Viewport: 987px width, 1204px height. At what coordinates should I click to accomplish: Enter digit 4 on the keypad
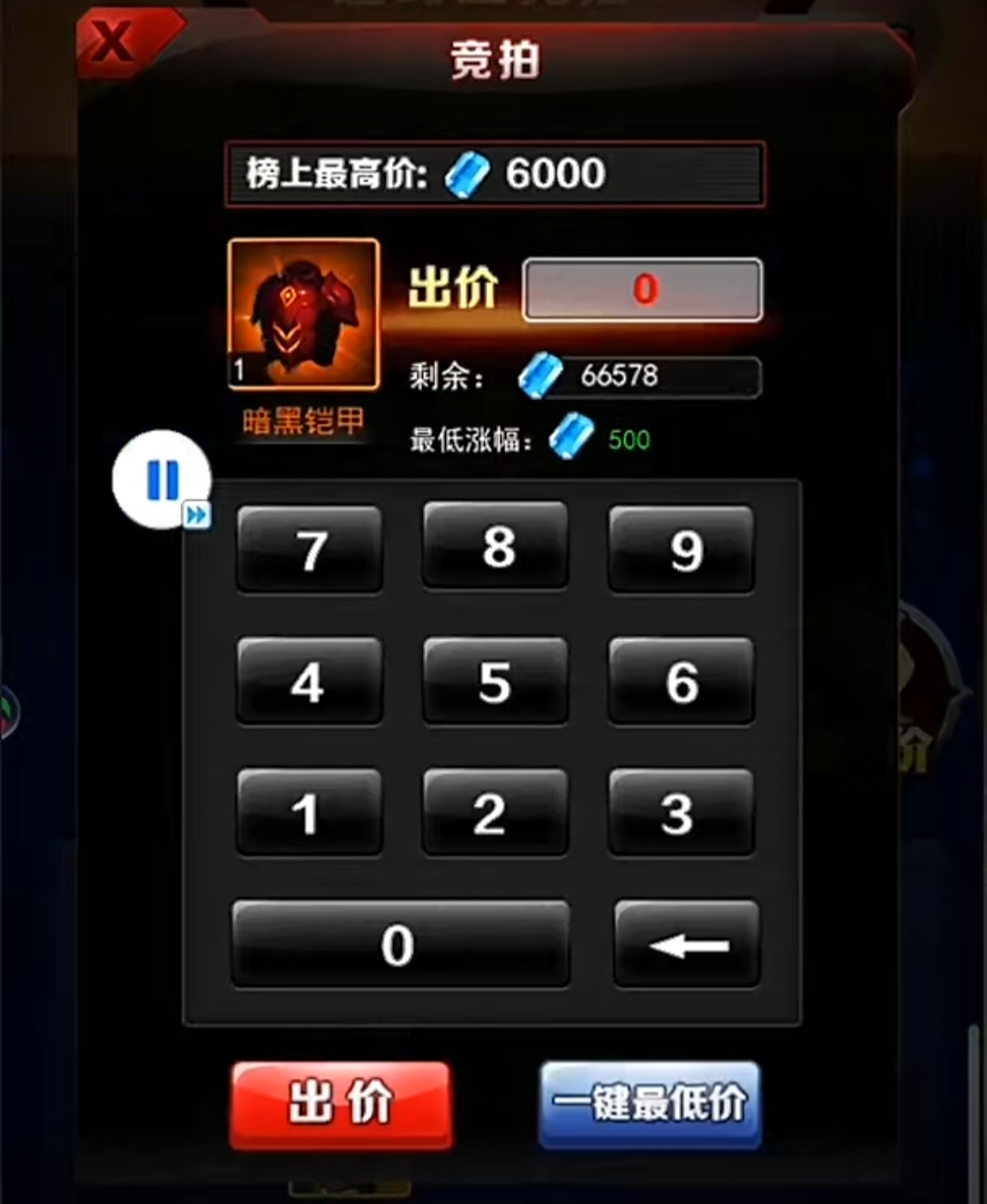(310, 682)
